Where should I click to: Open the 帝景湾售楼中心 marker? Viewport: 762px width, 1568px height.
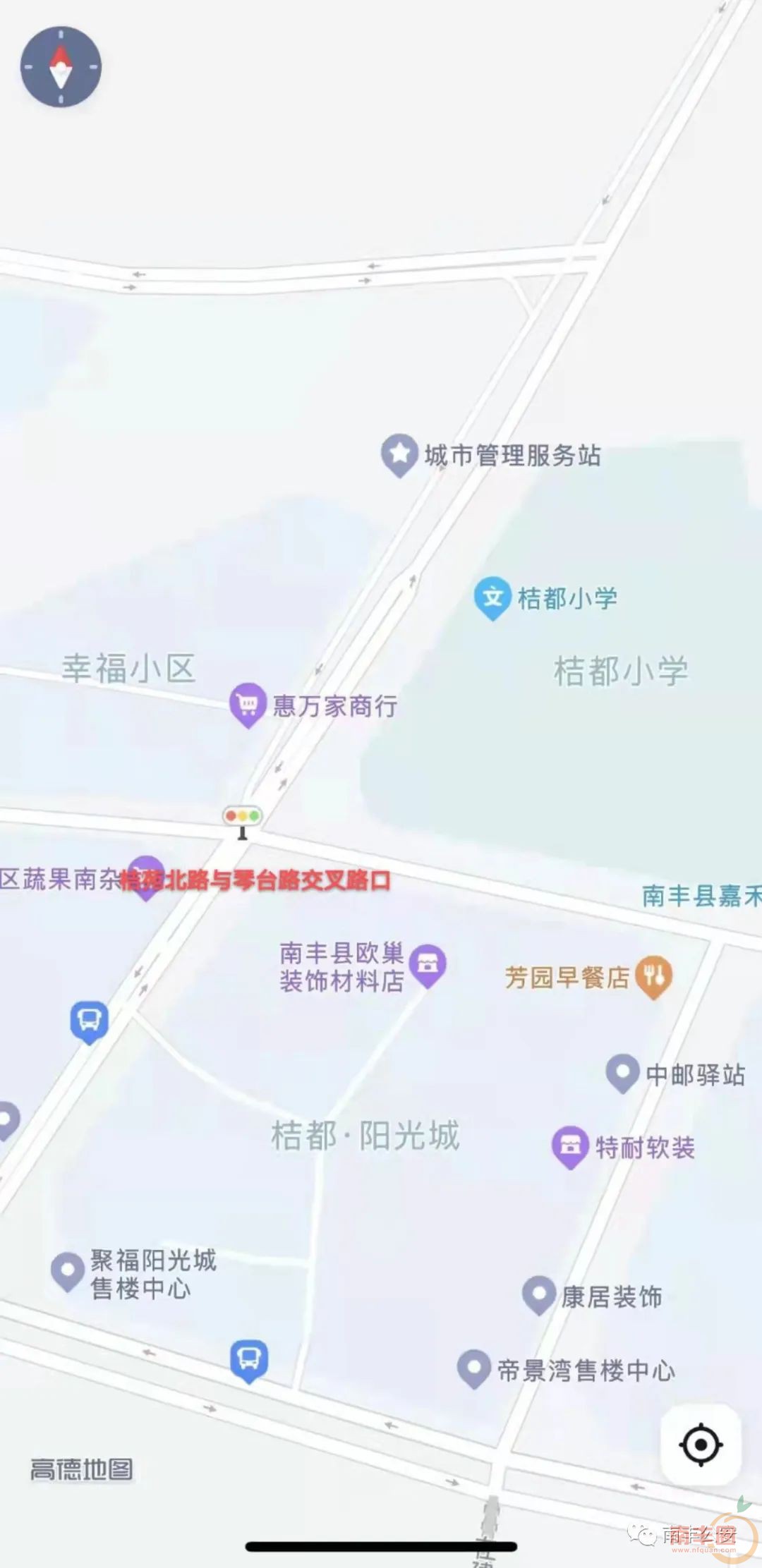point(473,1368)
